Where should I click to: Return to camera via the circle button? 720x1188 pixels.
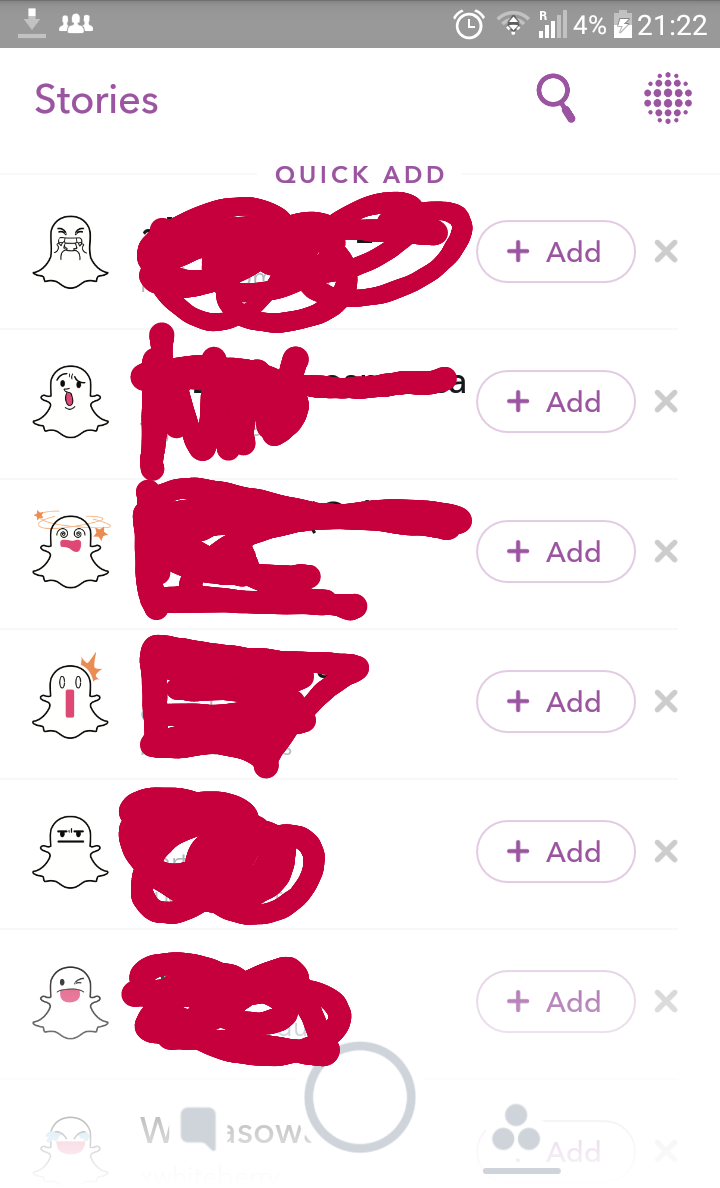click(360, 1097)
